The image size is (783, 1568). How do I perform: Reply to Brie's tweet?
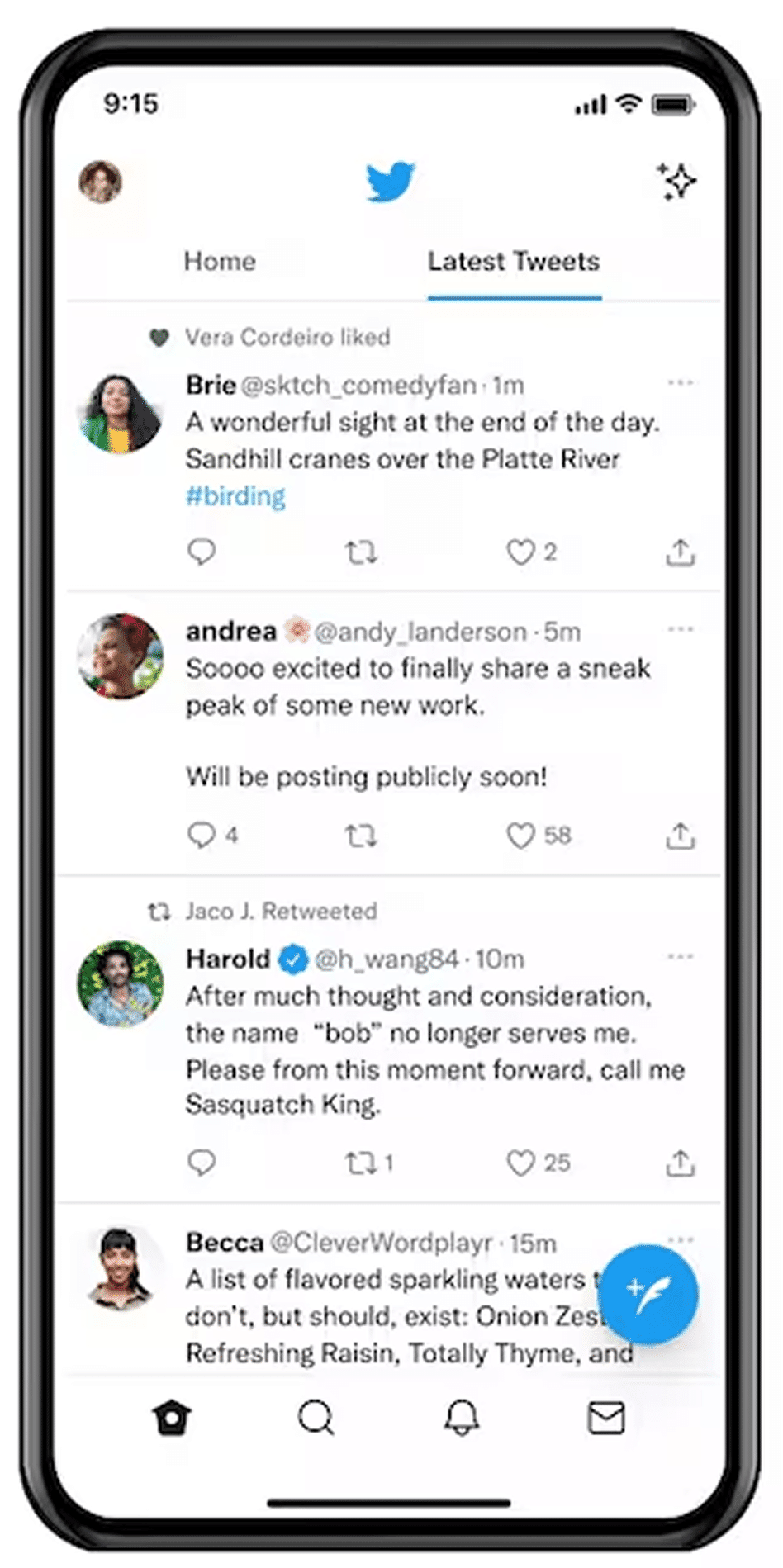click(202, 552)
